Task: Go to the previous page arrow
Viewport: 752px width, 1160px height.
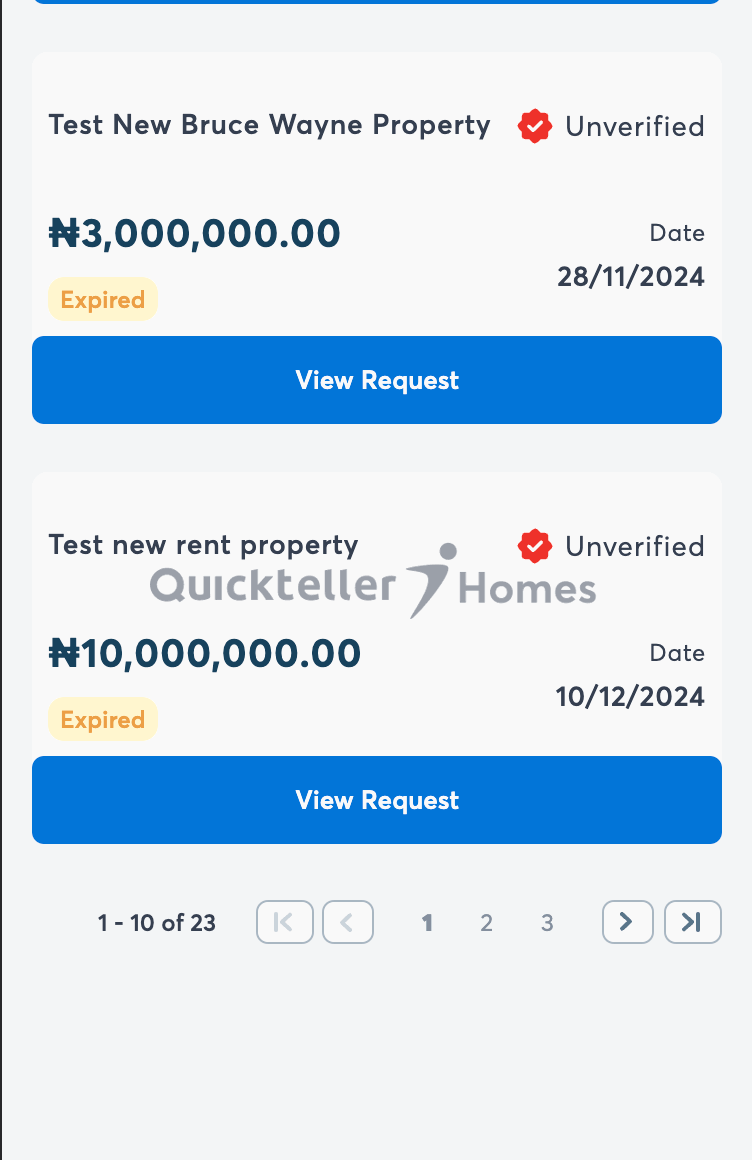Action: click(346, 922)
